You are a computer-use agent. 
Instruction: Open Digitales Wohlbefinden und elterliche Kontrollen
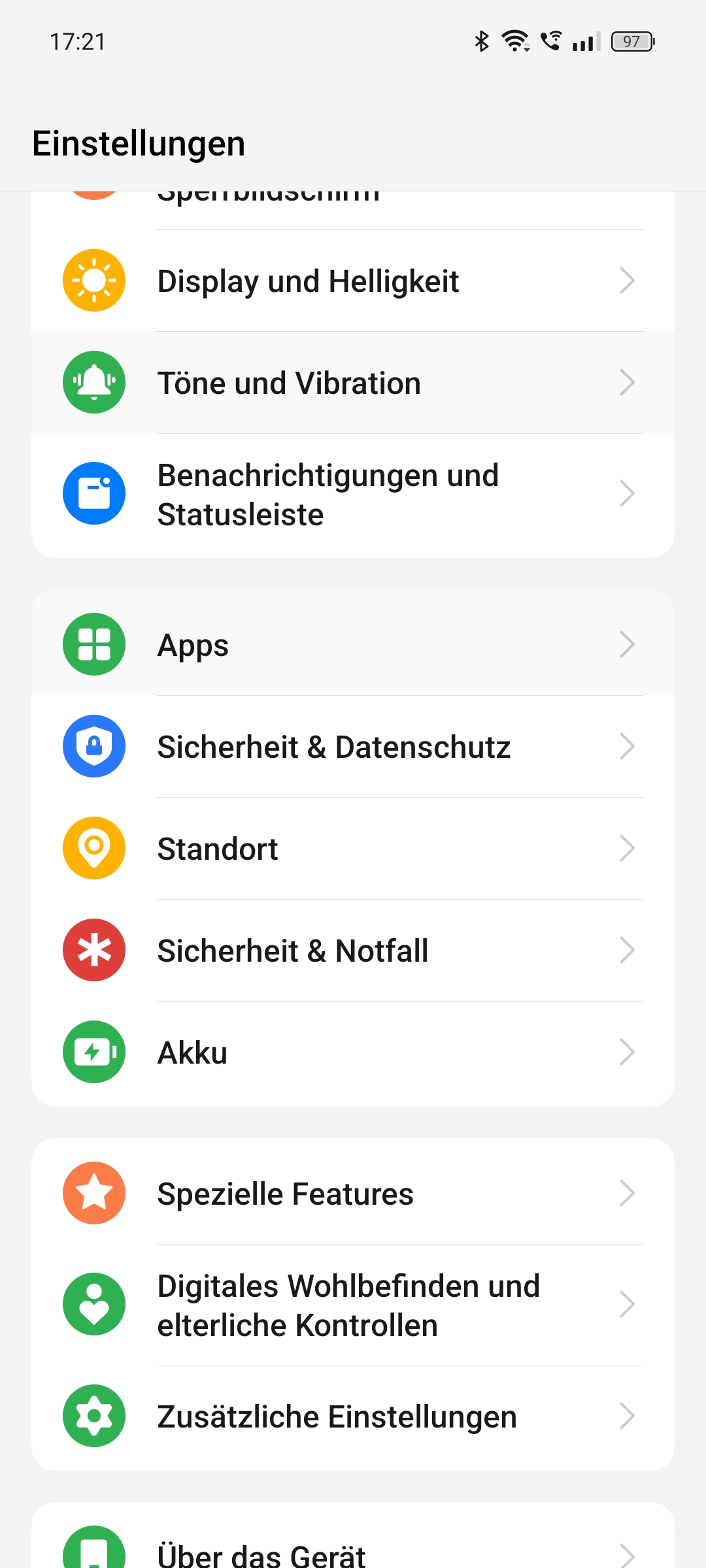tap(353, 1305)
